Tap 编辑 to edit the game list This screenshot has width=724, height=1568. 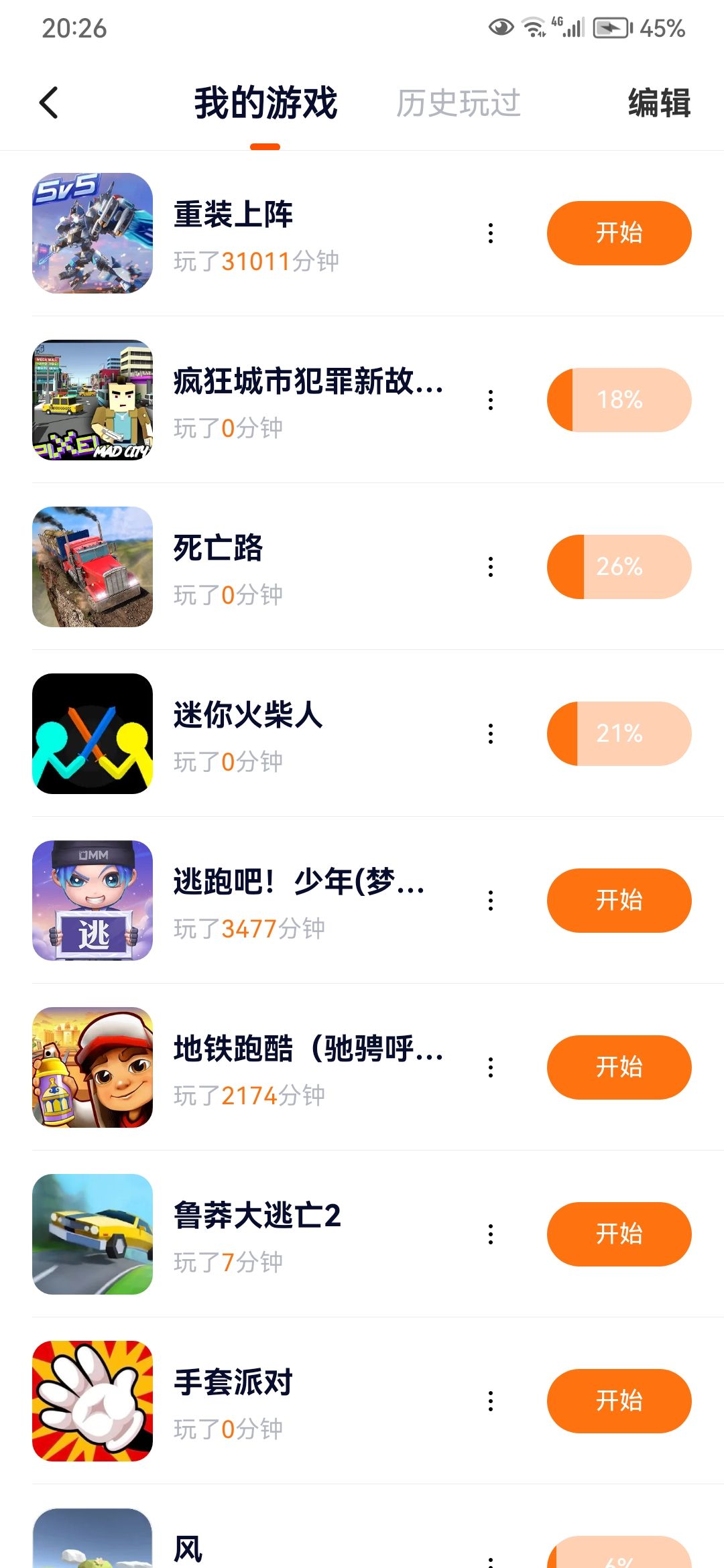[658, 103]
